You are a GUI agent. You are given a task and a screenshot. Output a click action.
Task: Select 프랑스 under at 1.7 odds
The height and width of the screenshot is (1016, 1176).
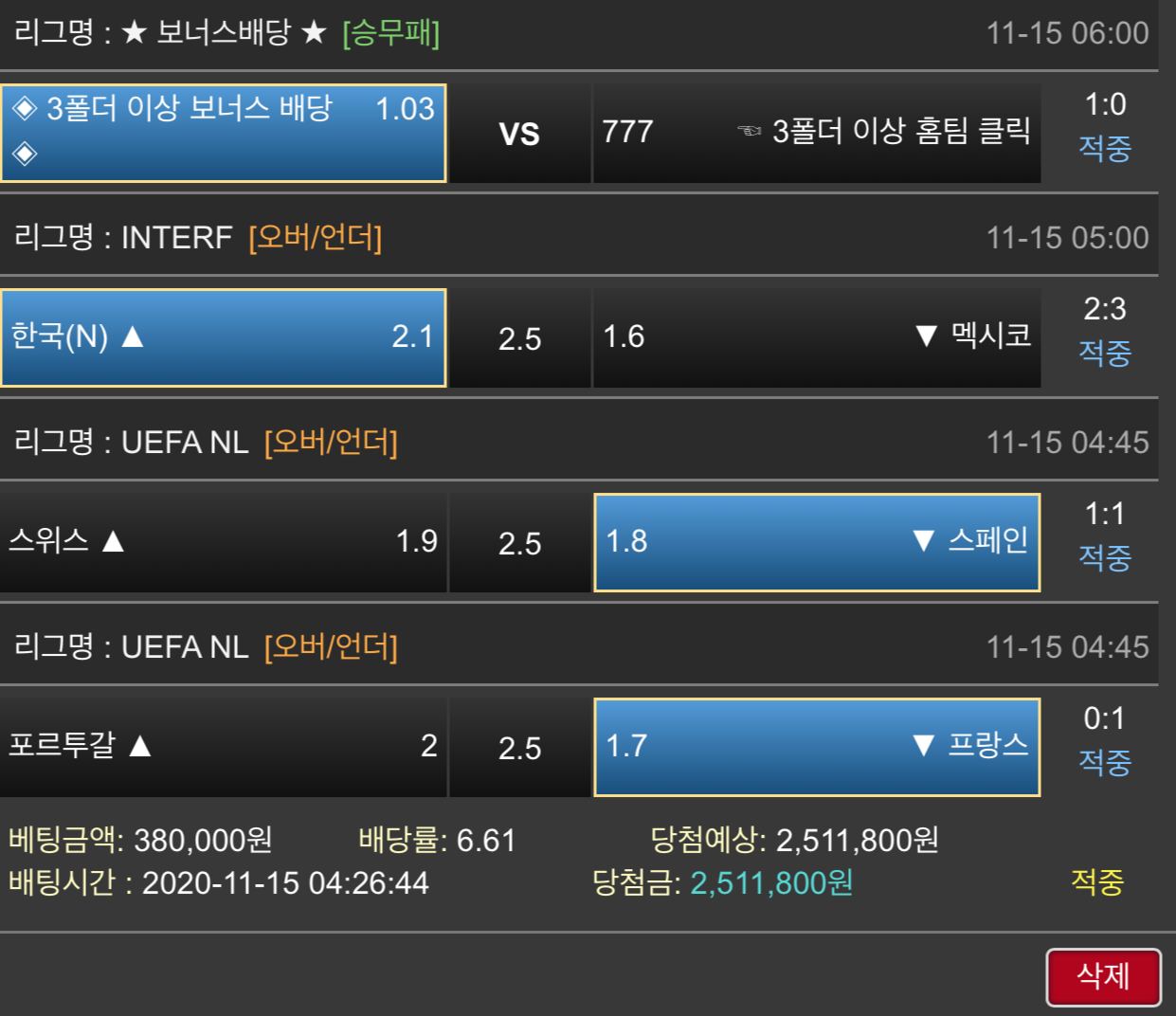(x=816, y=747)
